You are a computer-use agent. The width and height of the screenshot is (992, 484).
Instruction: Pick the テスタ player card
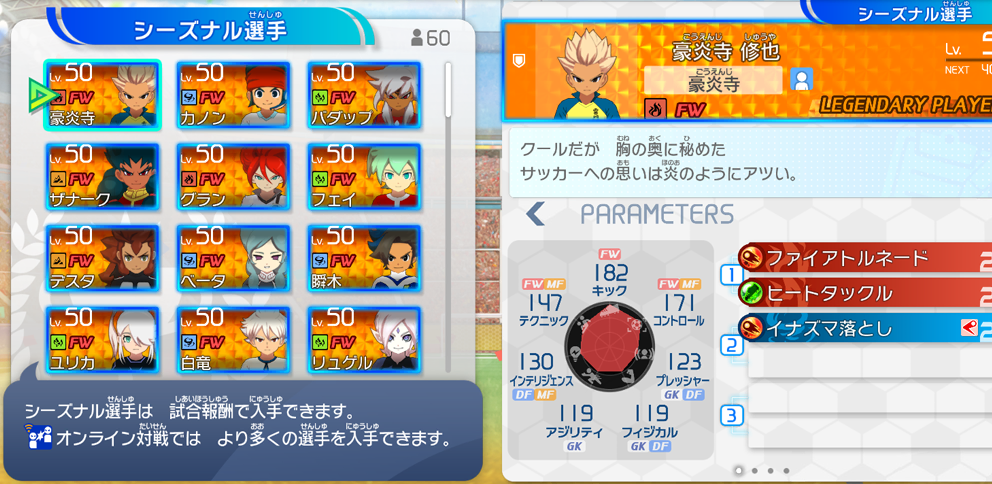tap(102, 258)
